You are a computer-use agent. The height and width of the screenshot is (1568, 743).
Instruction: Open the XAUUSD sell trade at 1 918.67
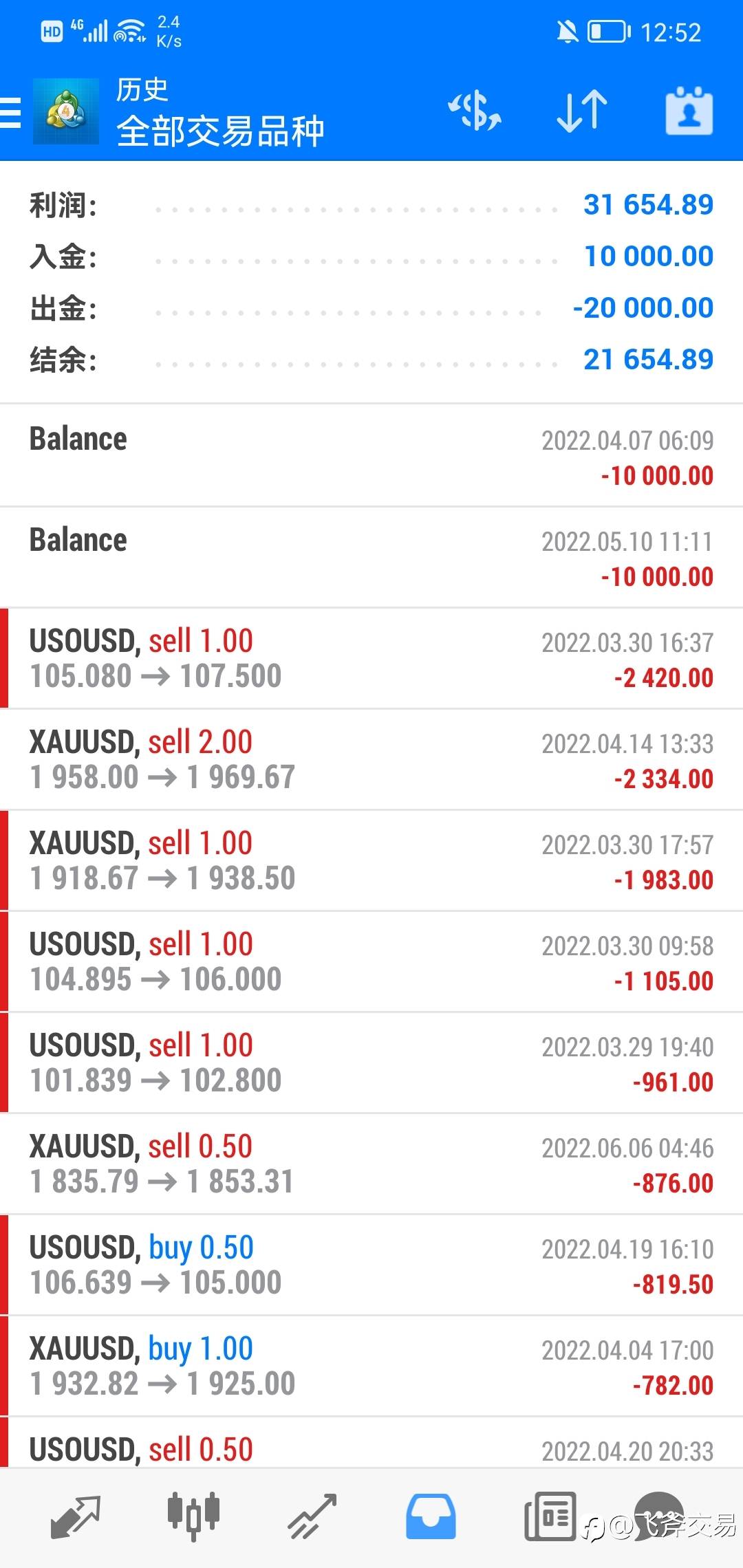371,861
